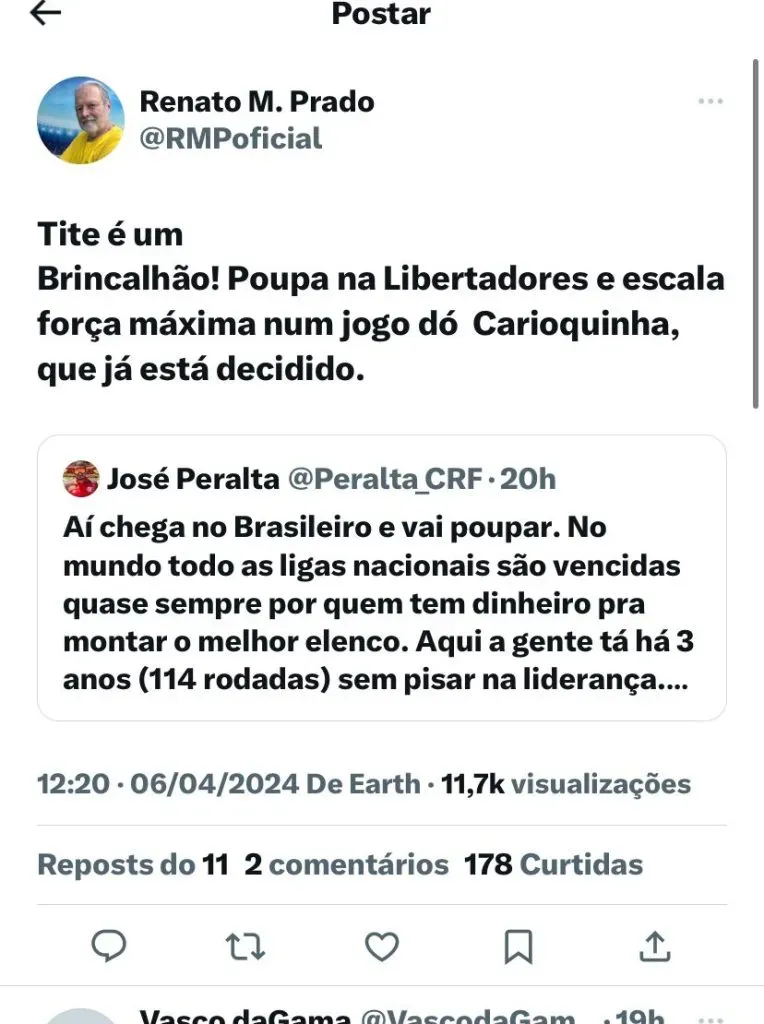Share the post with the upload icon

point(654,946)
